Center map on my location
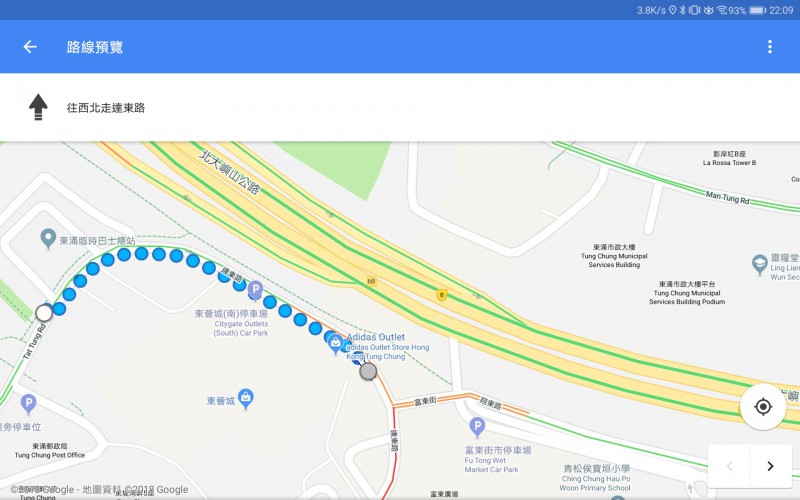Viewport: 800px width, 500px height. 763,406
